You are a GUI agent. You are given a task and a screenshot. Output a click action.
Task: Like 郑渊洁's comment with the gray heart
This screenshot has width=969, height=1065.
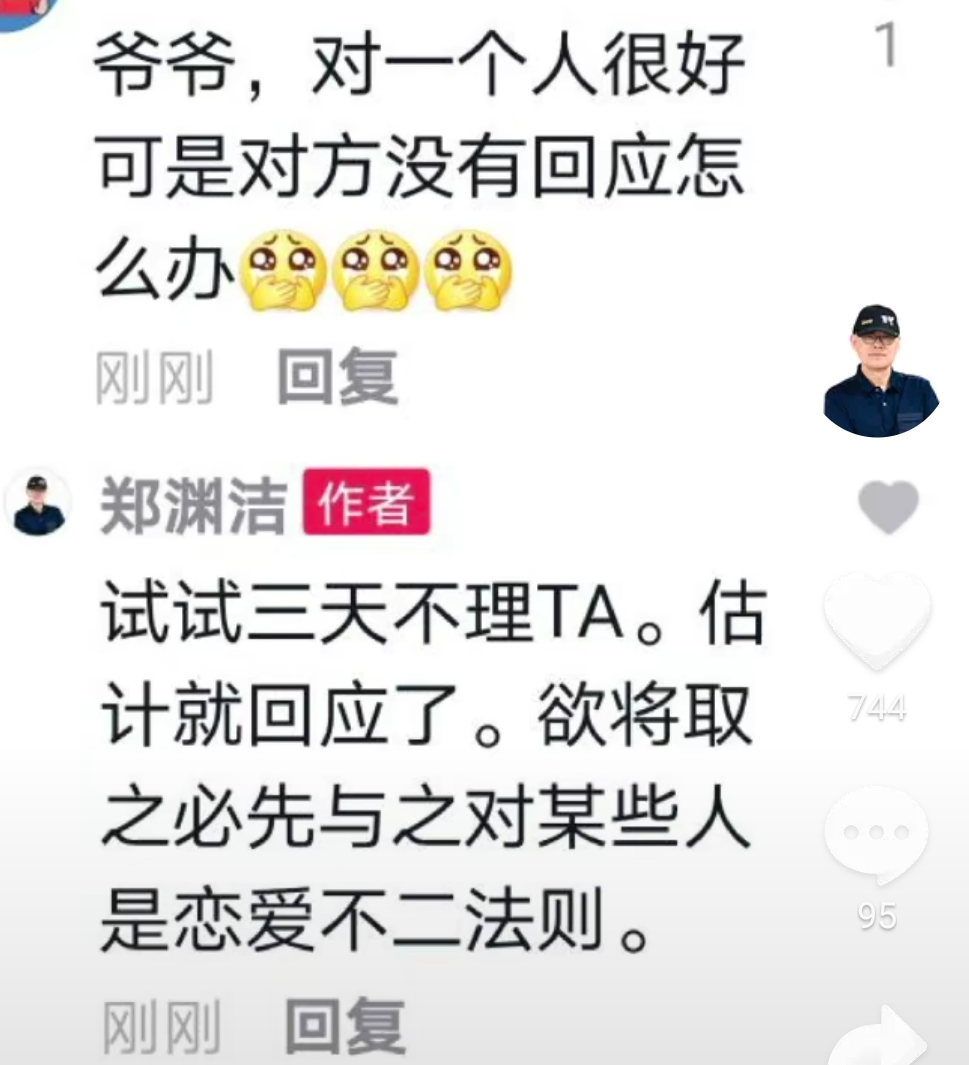(888, 507)
